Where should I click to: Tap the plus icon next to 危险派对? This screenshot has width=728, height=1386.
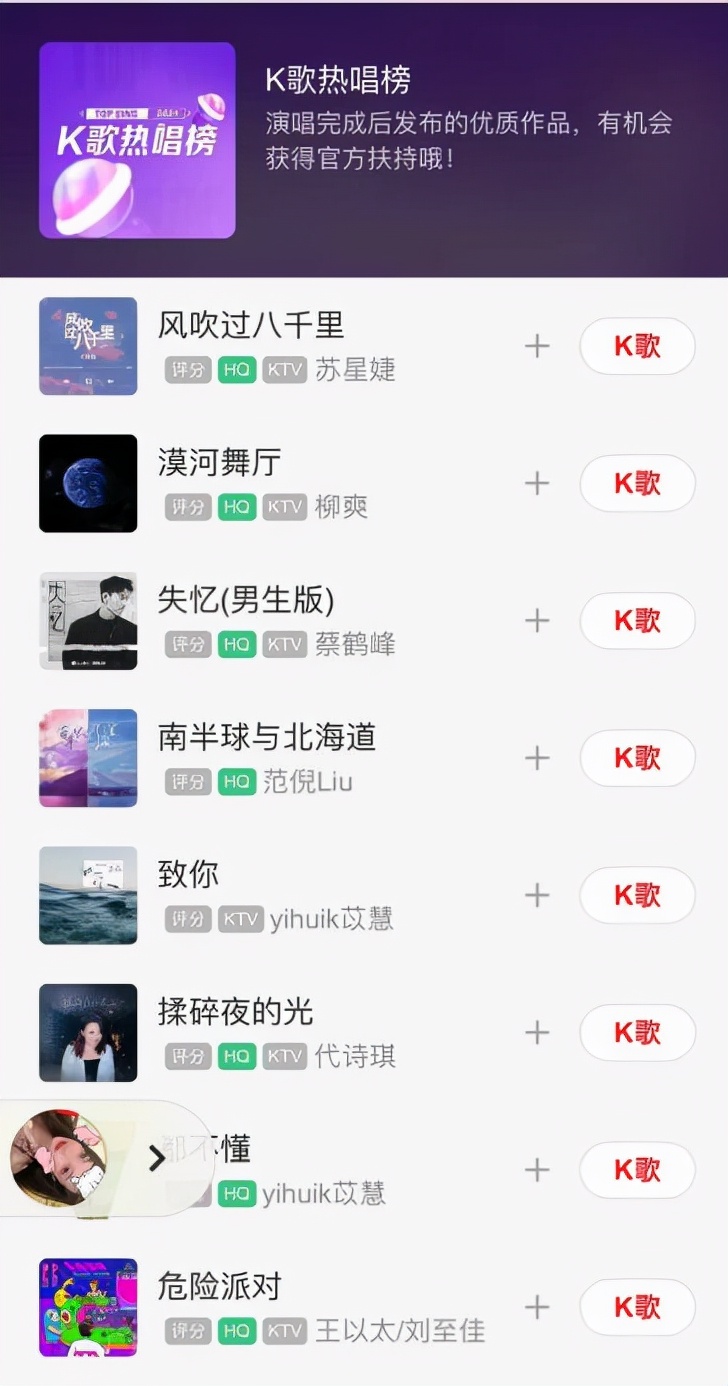537,1306
